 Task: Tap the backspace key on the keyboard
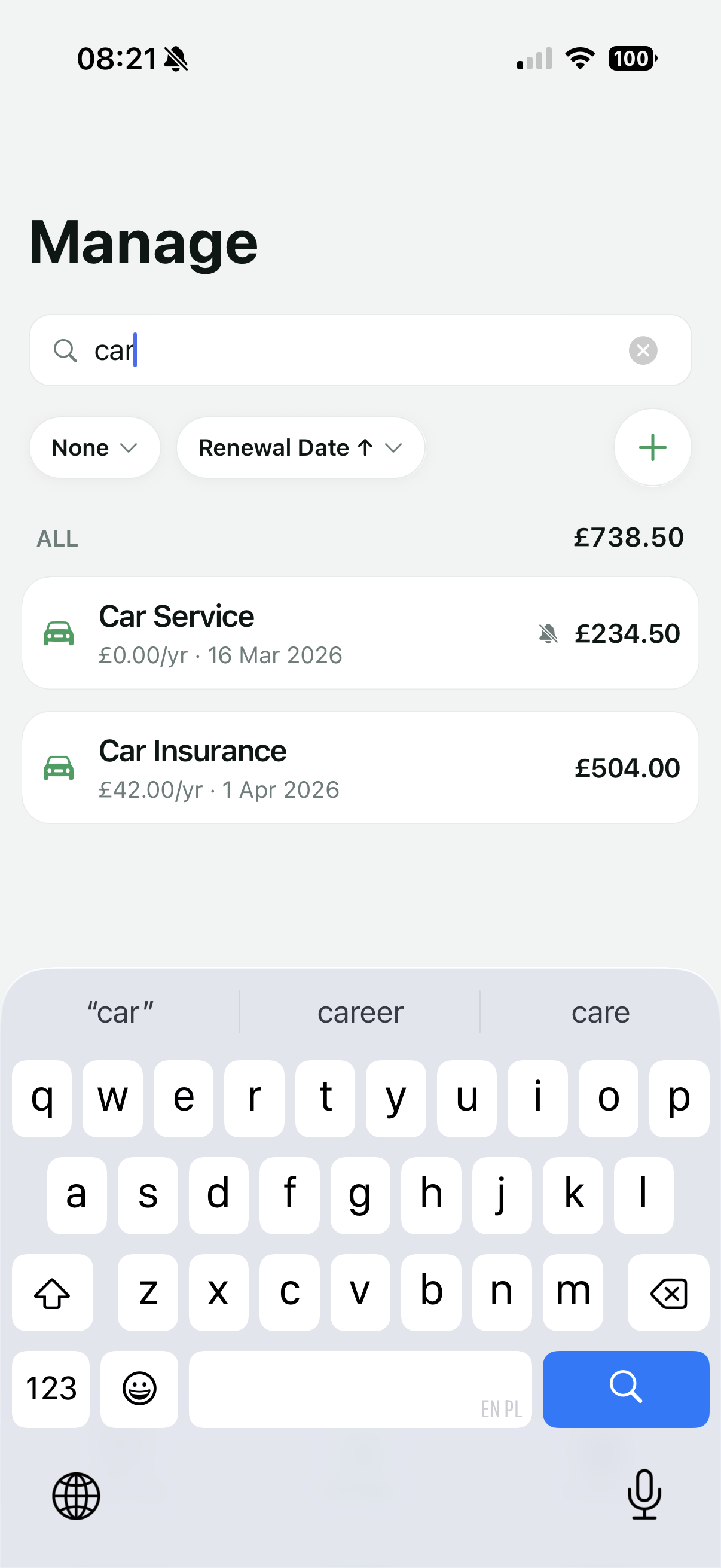click(668, 1293)
